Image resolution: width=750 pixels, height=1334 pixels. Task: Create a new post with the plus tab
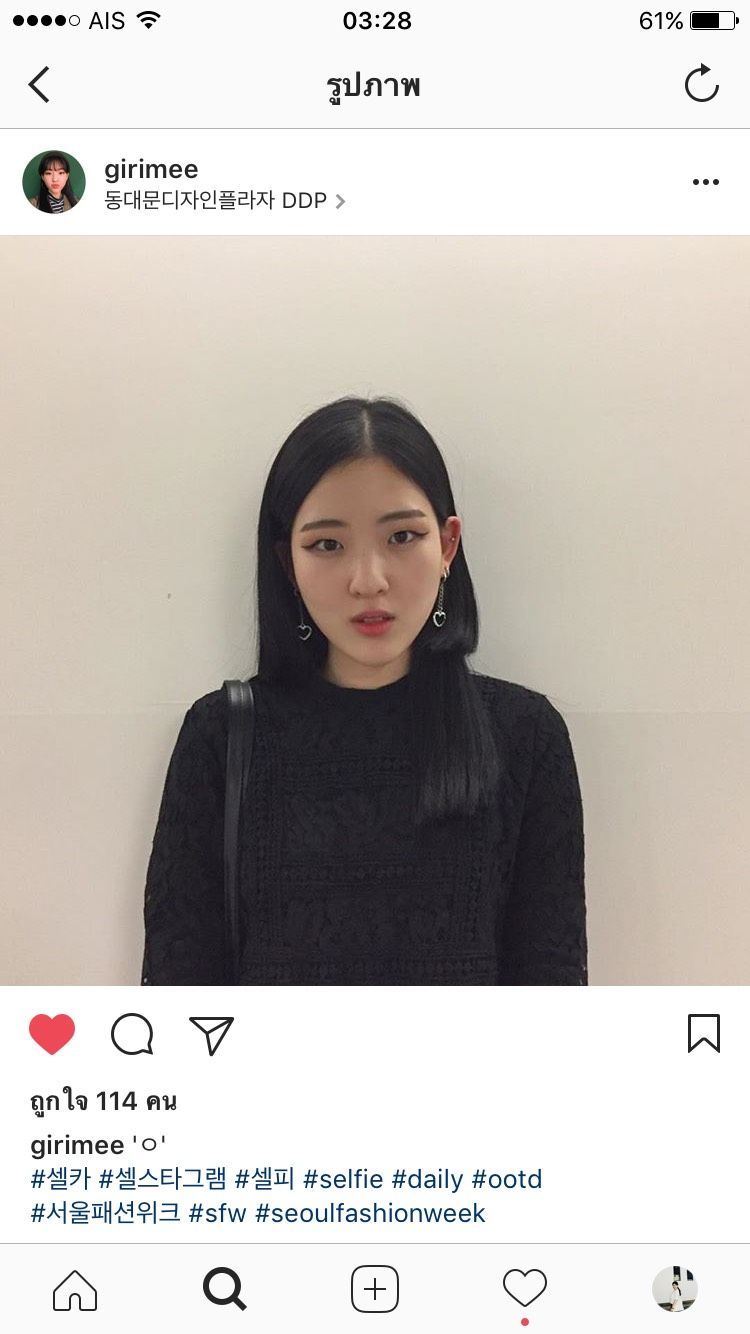(375, 1290)
